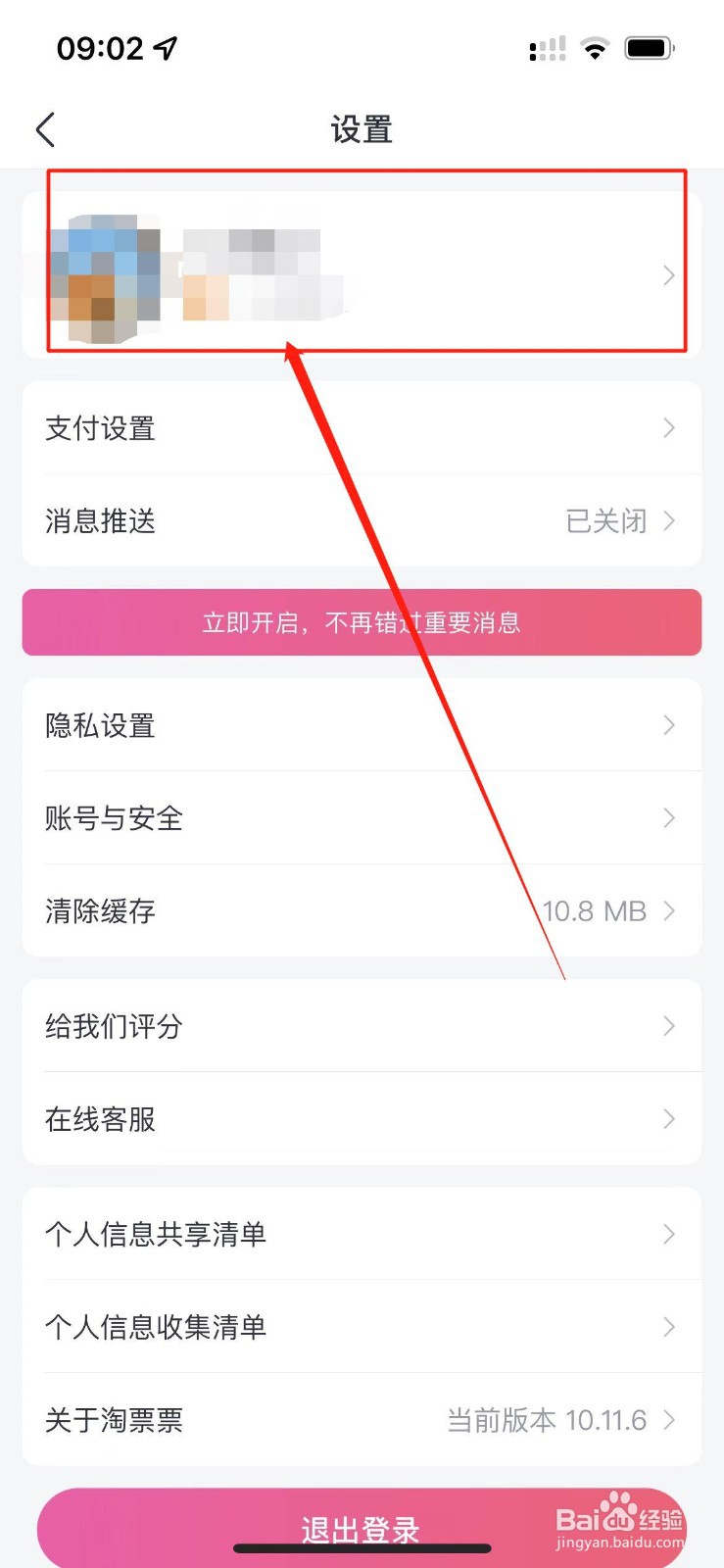
Task: Enable notifications via 立即开启 banner
Action: (x=362, y=622)
